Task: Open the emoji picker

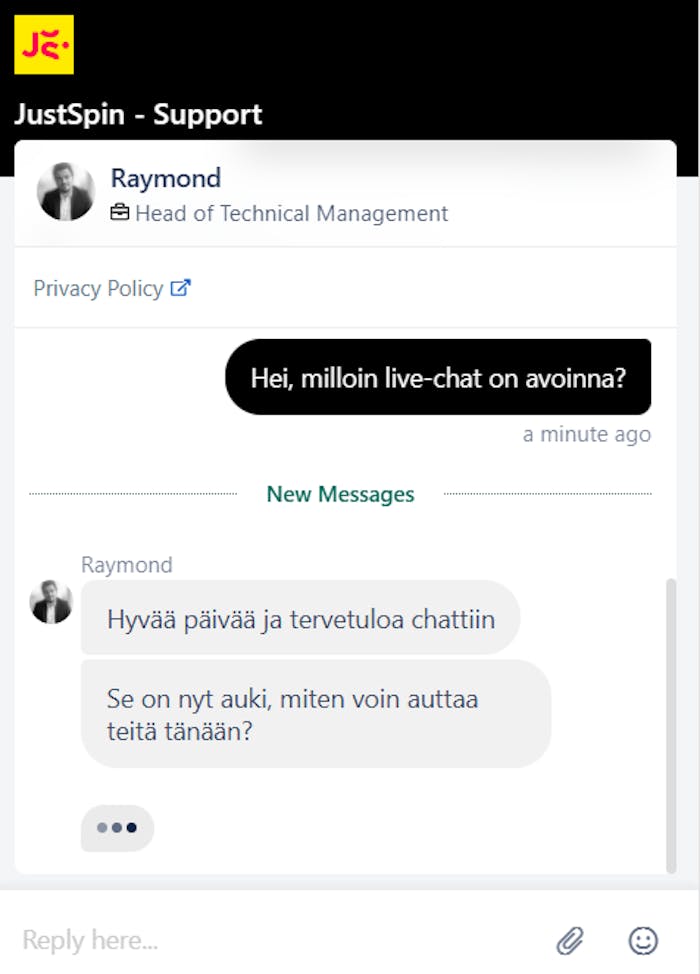Action: coord(643,940)
